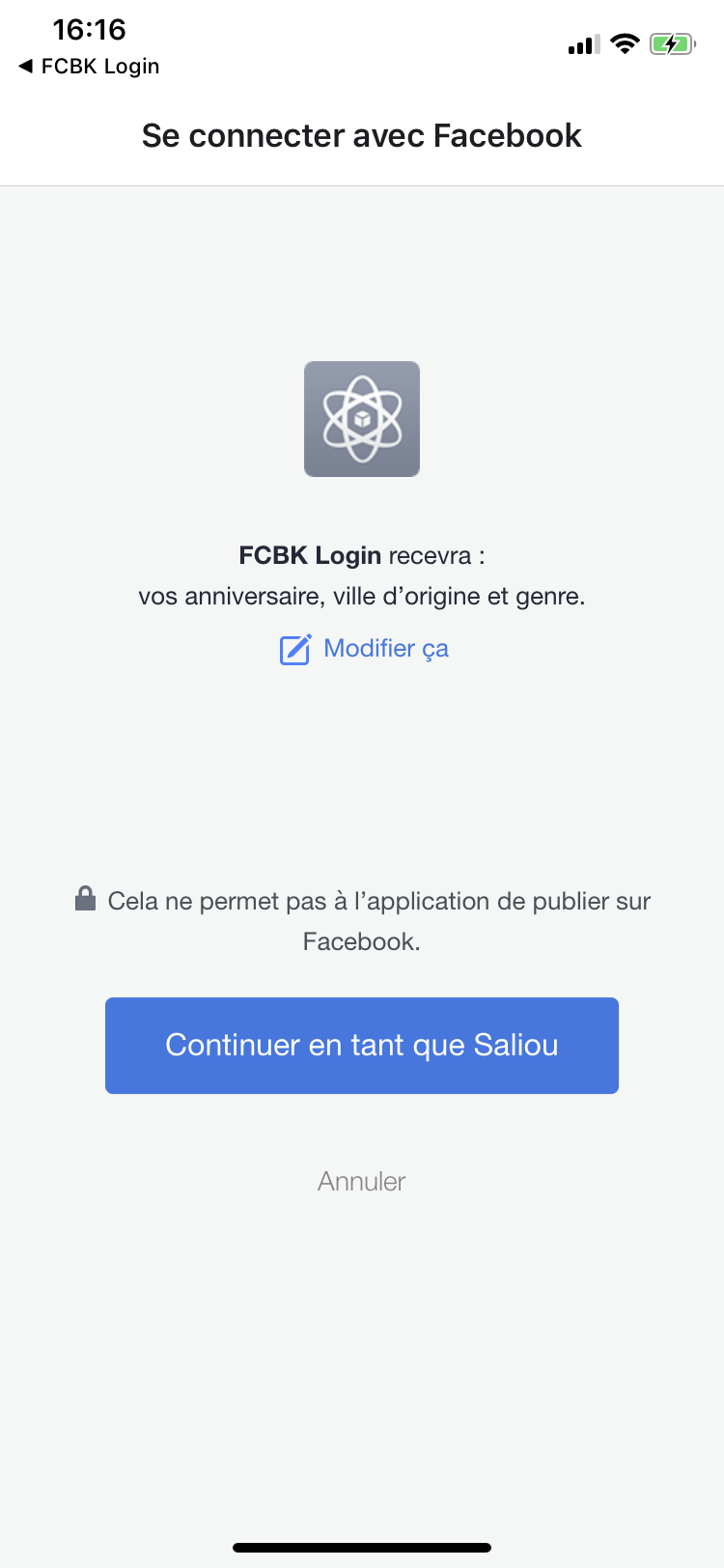Tap Continuer en tant que Saliou
Screen dimensions: 724x1568
coord(361,1045)
